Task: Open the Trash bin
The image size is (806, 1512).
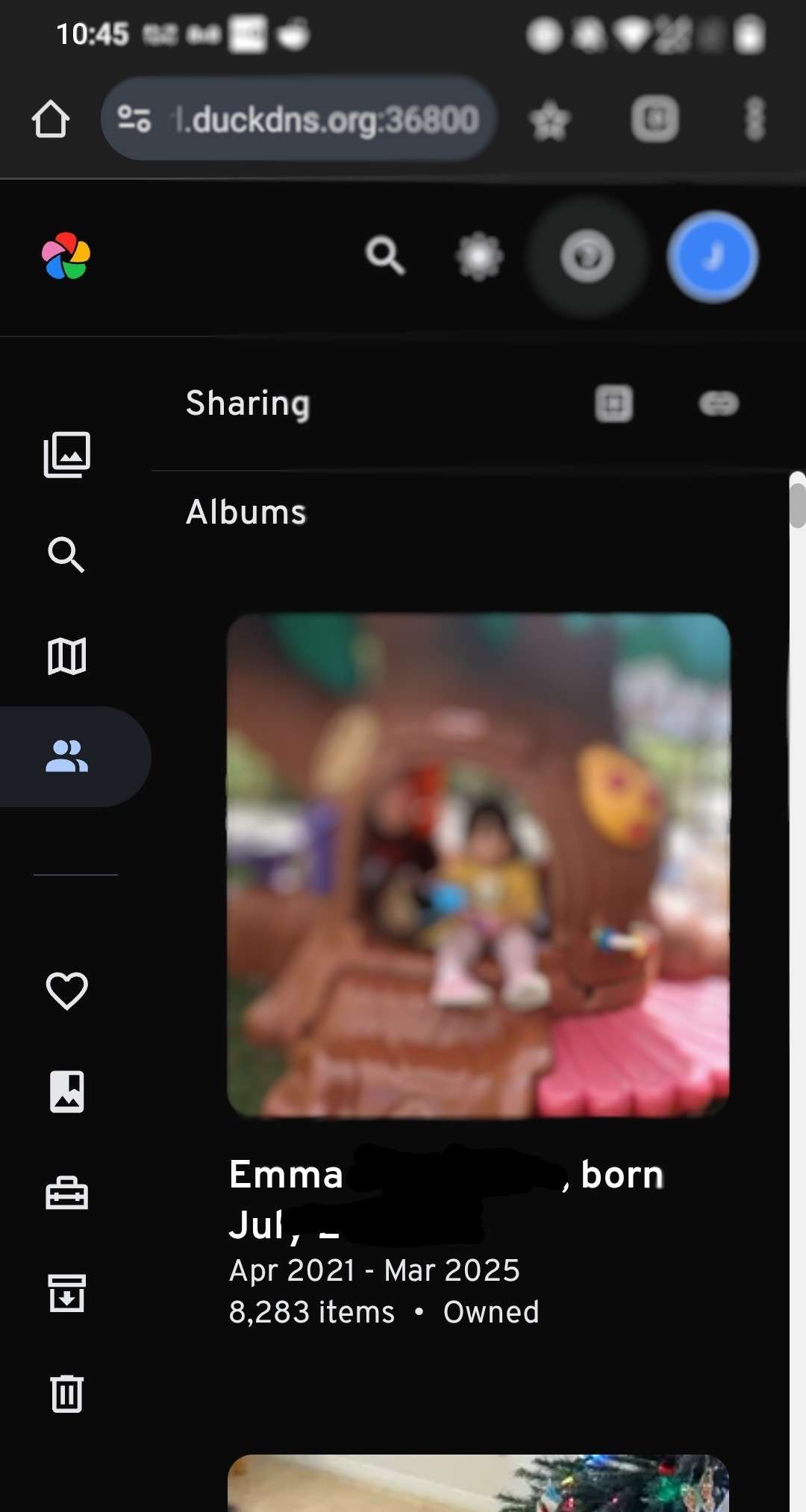Action: [x=67, y=1393]
